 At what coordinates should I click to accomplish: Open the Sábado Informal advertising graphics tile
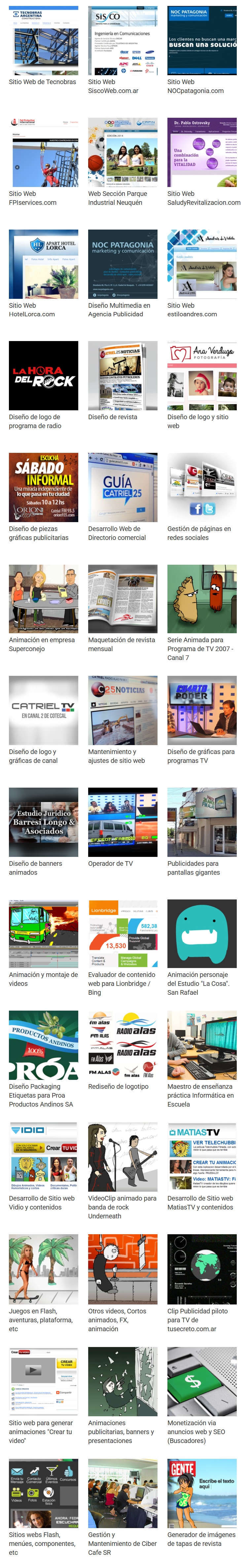tap(43, 487)
